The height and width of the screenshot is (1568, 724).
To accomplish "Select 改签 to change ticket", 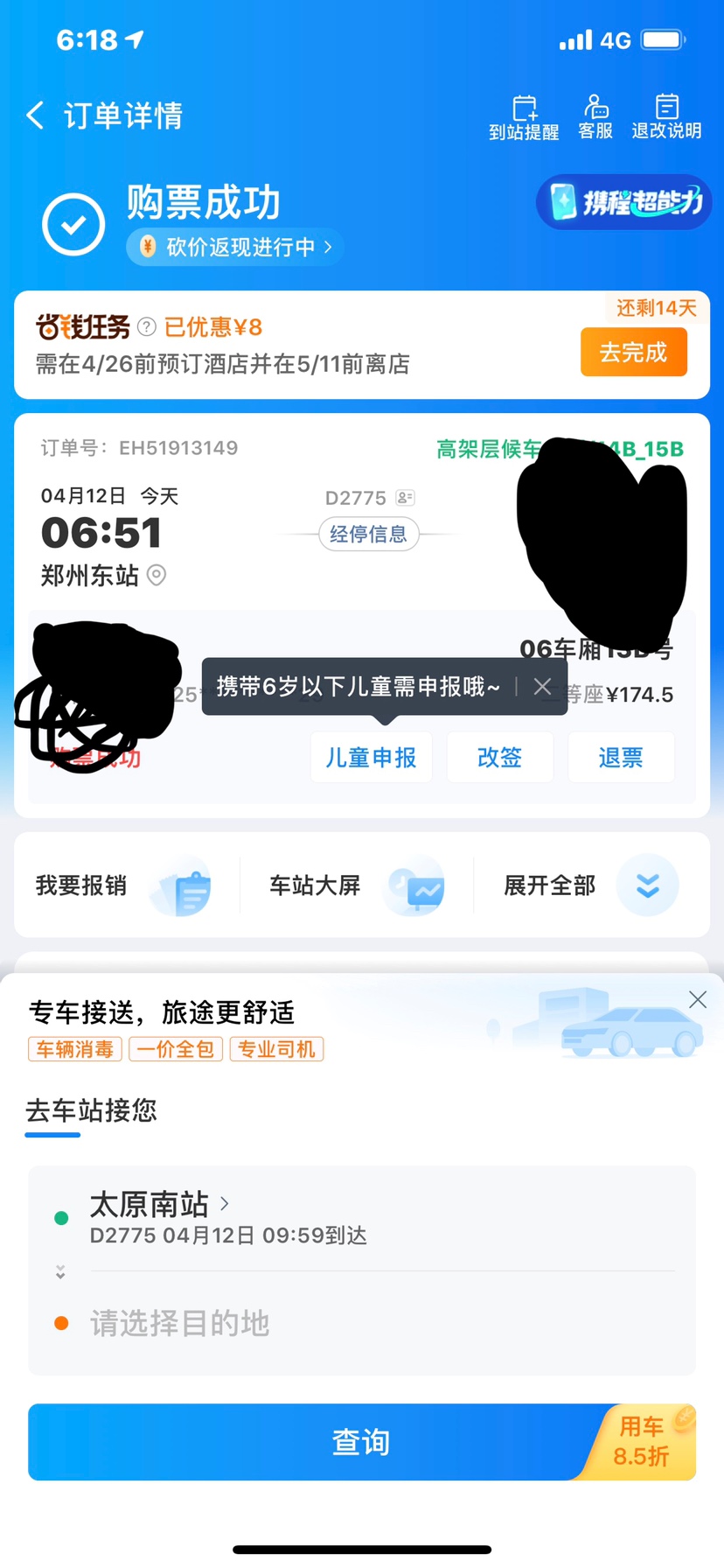I will click(x=499, y=758).
